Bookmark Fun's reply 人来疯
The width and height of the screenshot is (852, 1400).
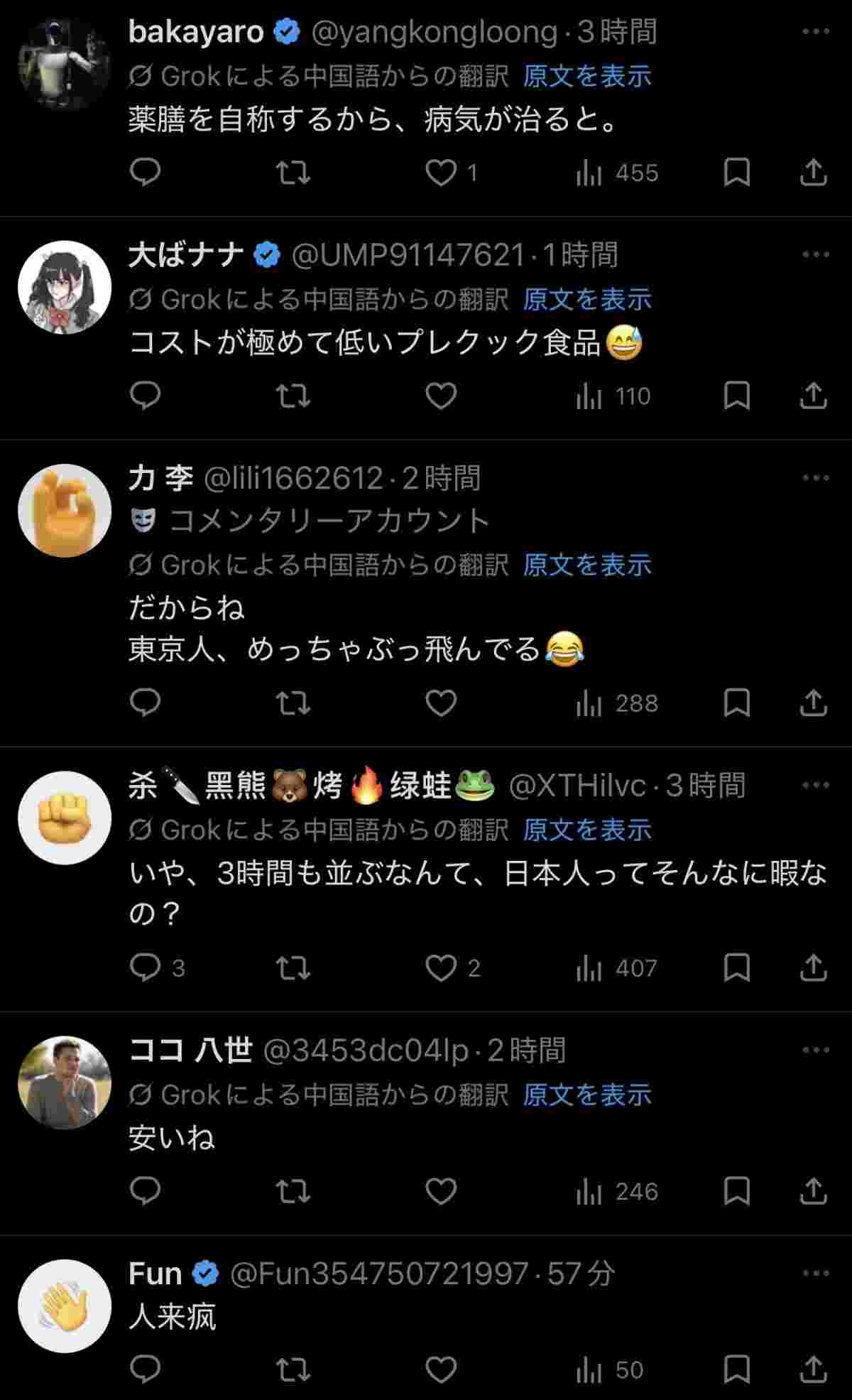(736, 1369)
